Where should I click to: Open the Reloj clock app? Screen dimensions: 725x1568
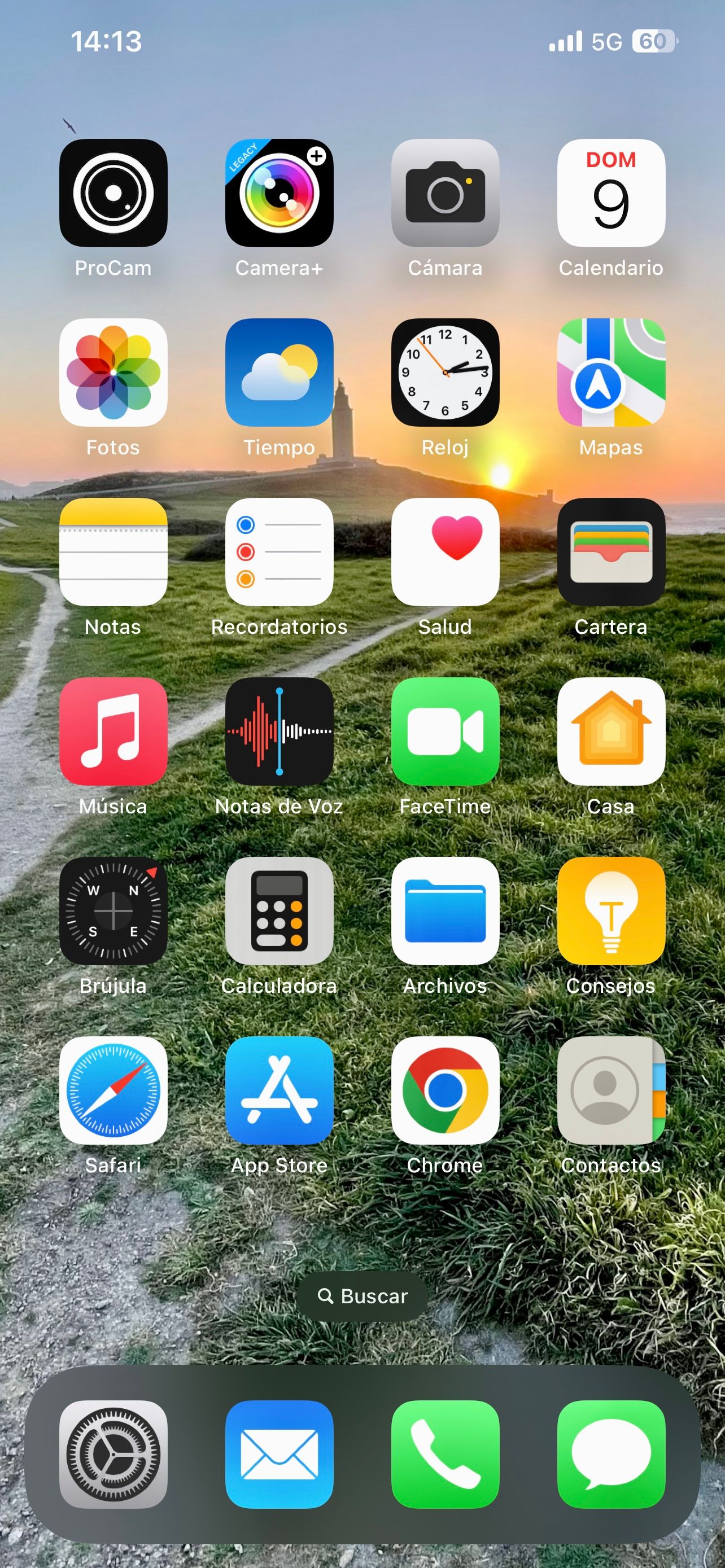pos(446,373)
